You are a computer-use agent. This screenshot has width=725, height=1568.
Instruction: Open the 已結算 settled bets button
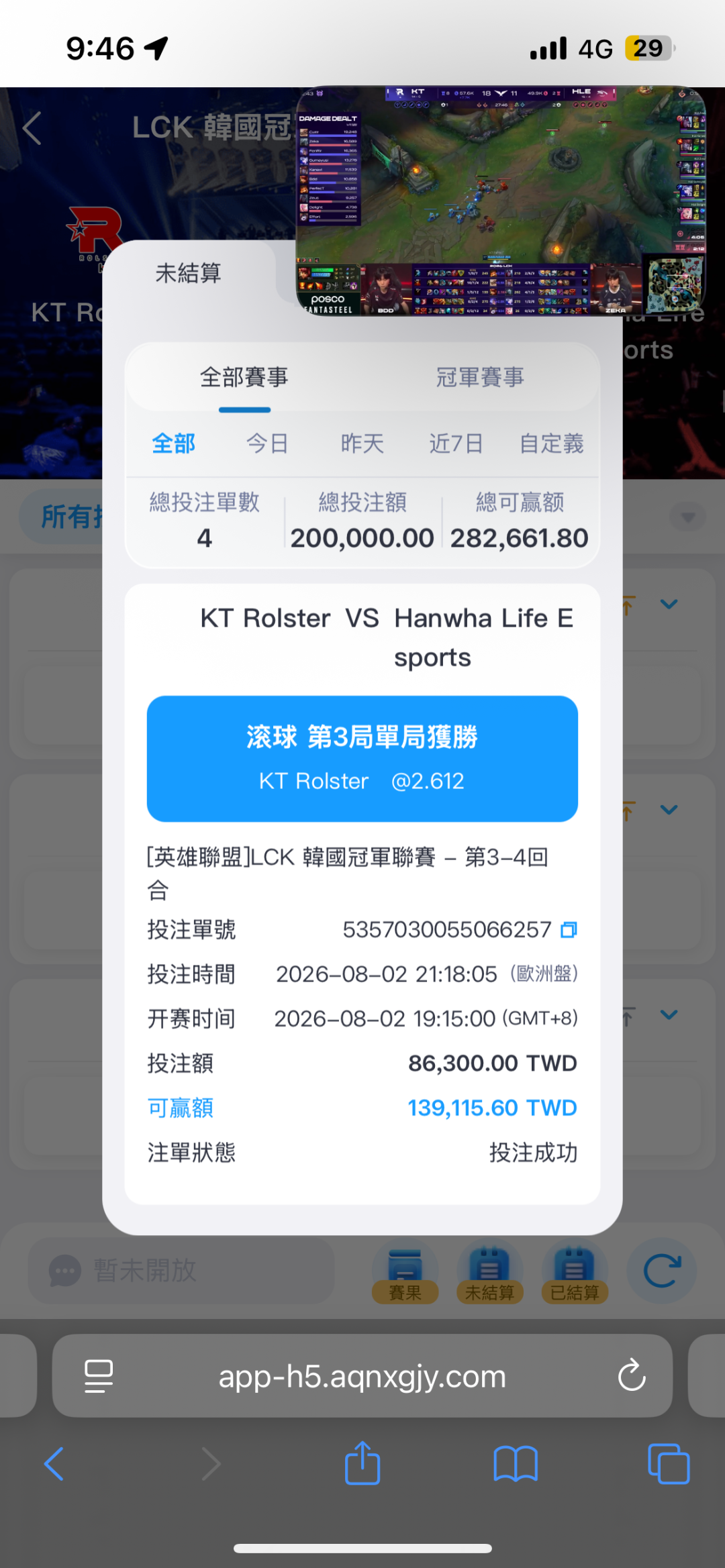tap(575, 1273)
